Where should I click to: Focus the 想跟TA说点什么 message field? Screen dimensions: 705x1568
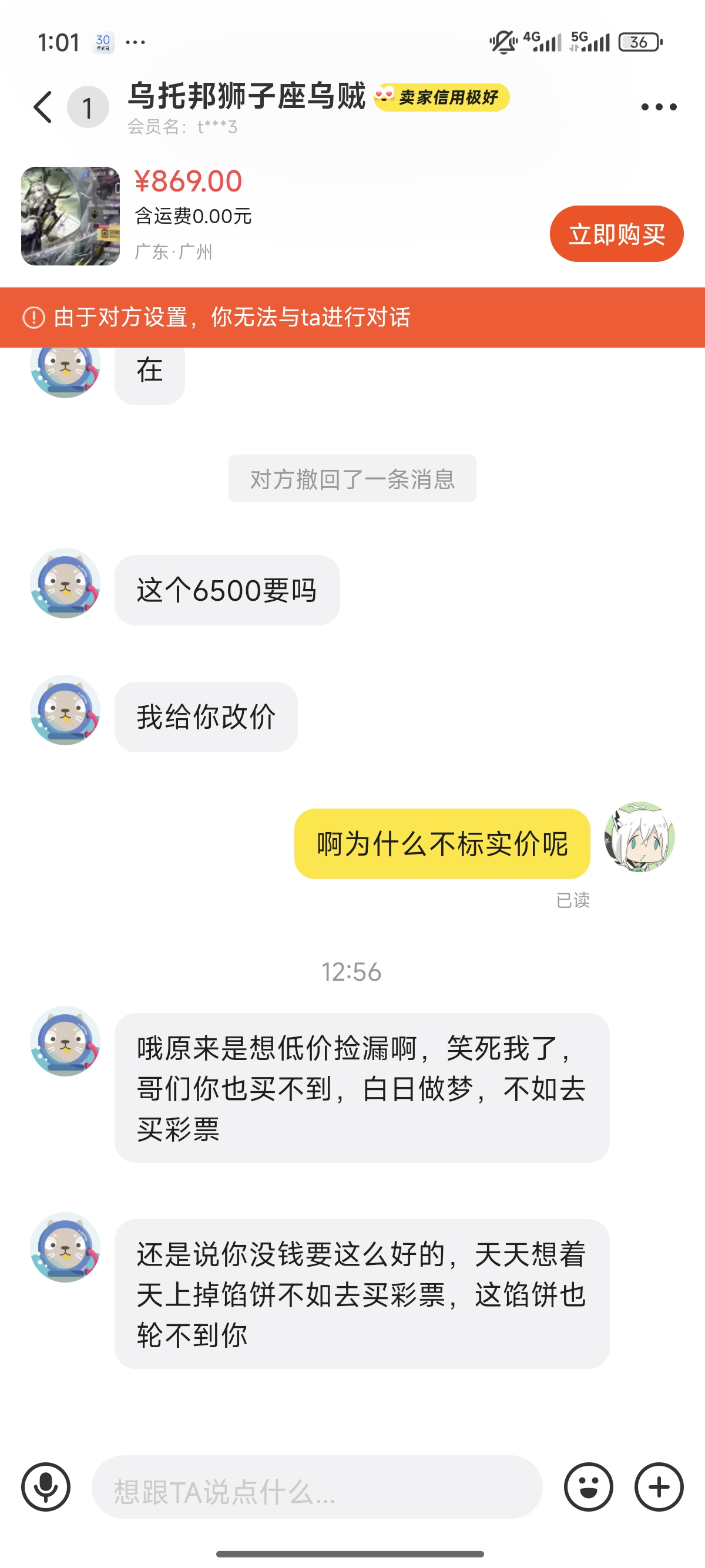click(317, 1486)
